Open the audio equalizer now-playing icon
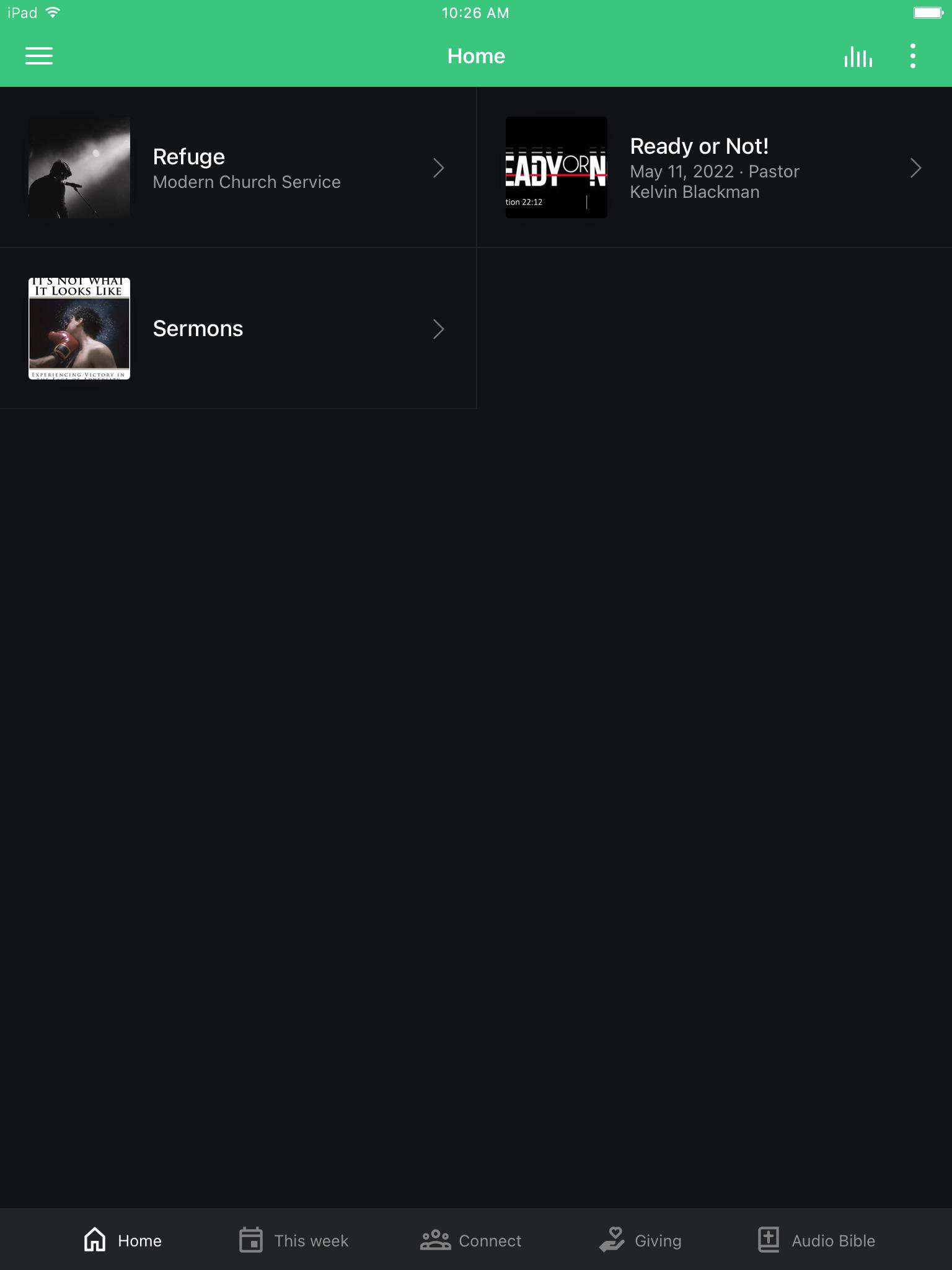Image resolution: width=952 pixels, height=1270 pixels. coord(858,56)
